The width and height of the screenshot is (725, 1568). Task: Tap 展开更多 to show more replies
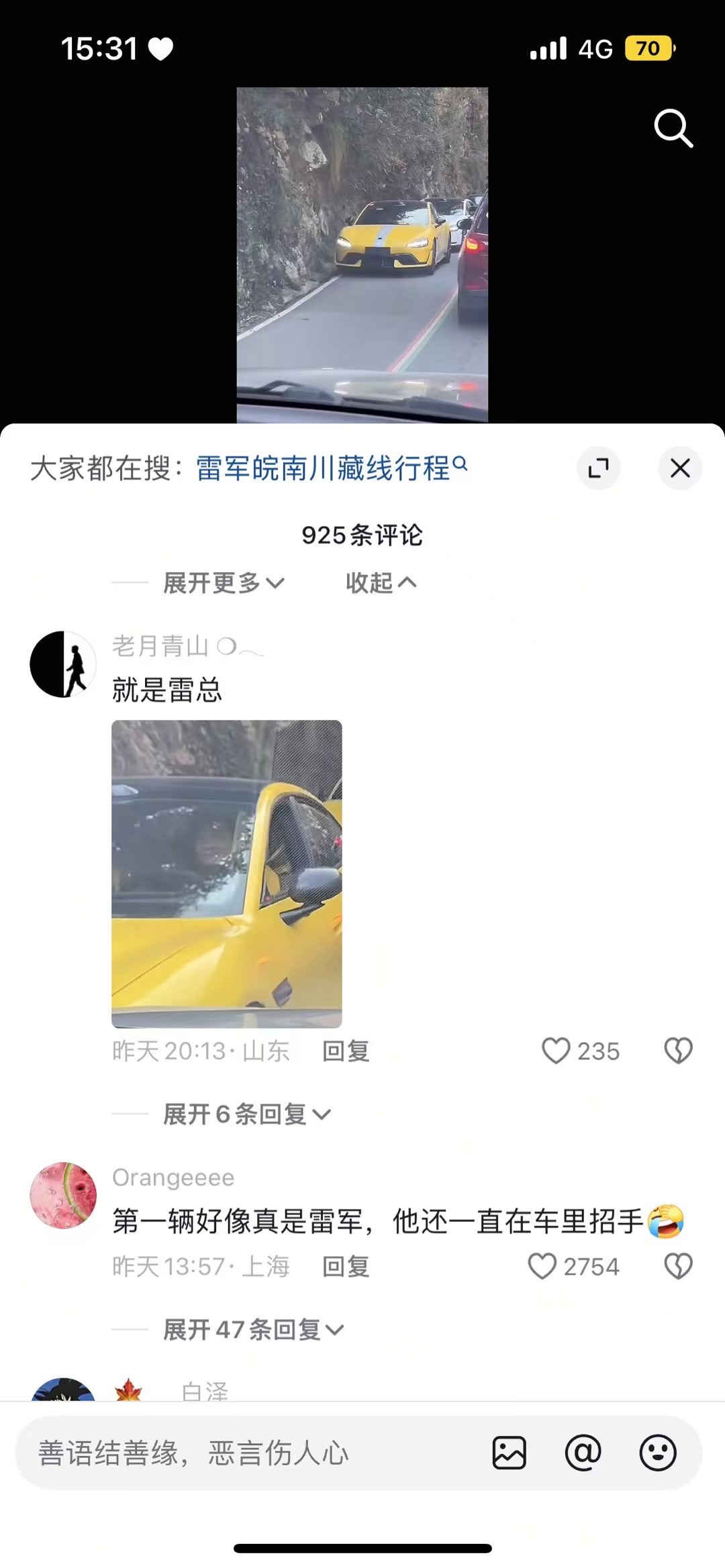(x=224, y=582)
